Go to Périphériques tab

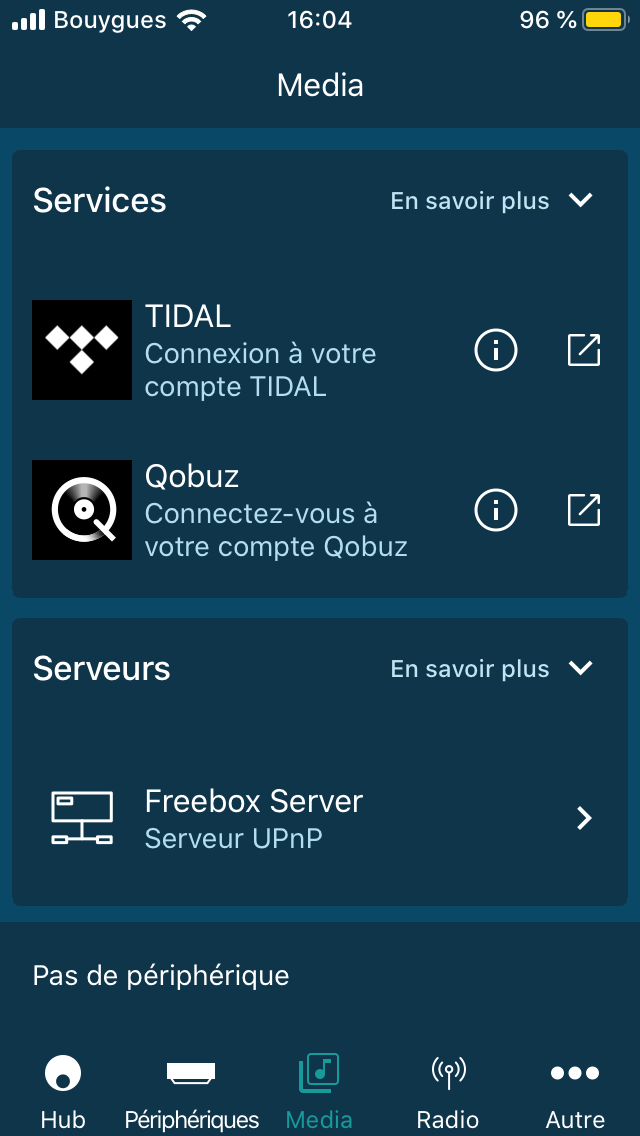pyautogui.click(x=191, y=1092)
